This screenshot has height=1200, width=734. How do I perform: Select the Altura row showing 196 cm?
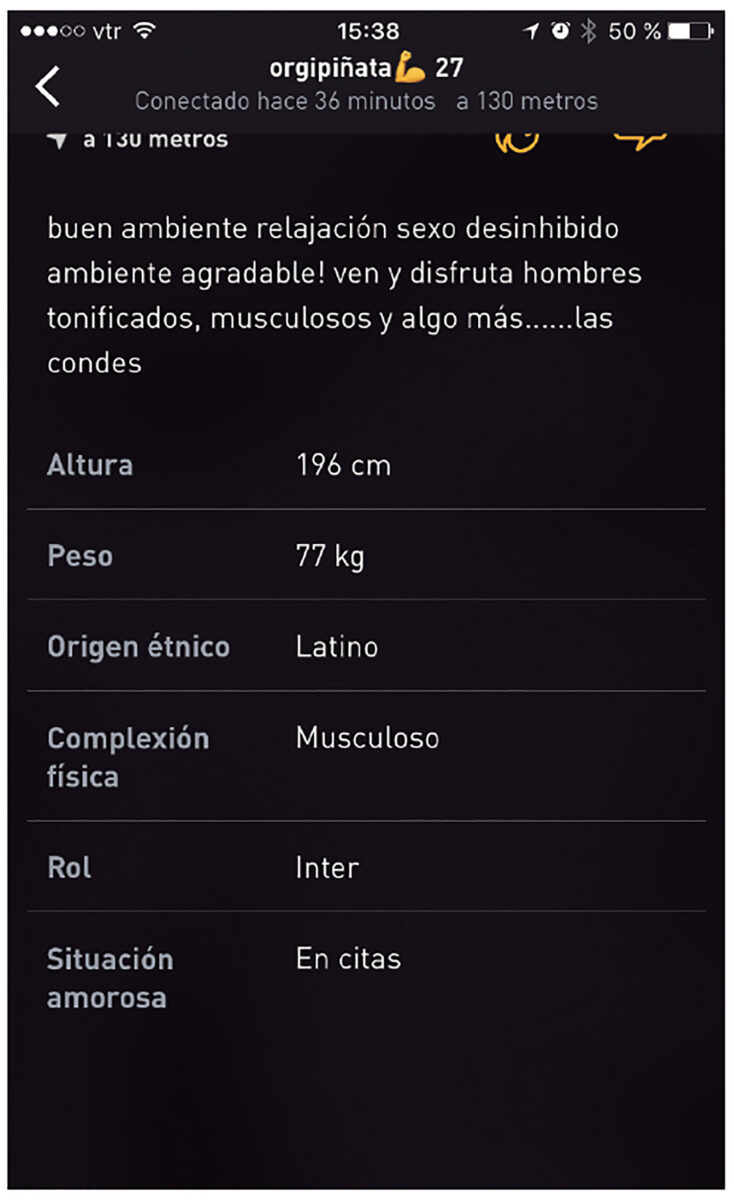pos(367,464)
